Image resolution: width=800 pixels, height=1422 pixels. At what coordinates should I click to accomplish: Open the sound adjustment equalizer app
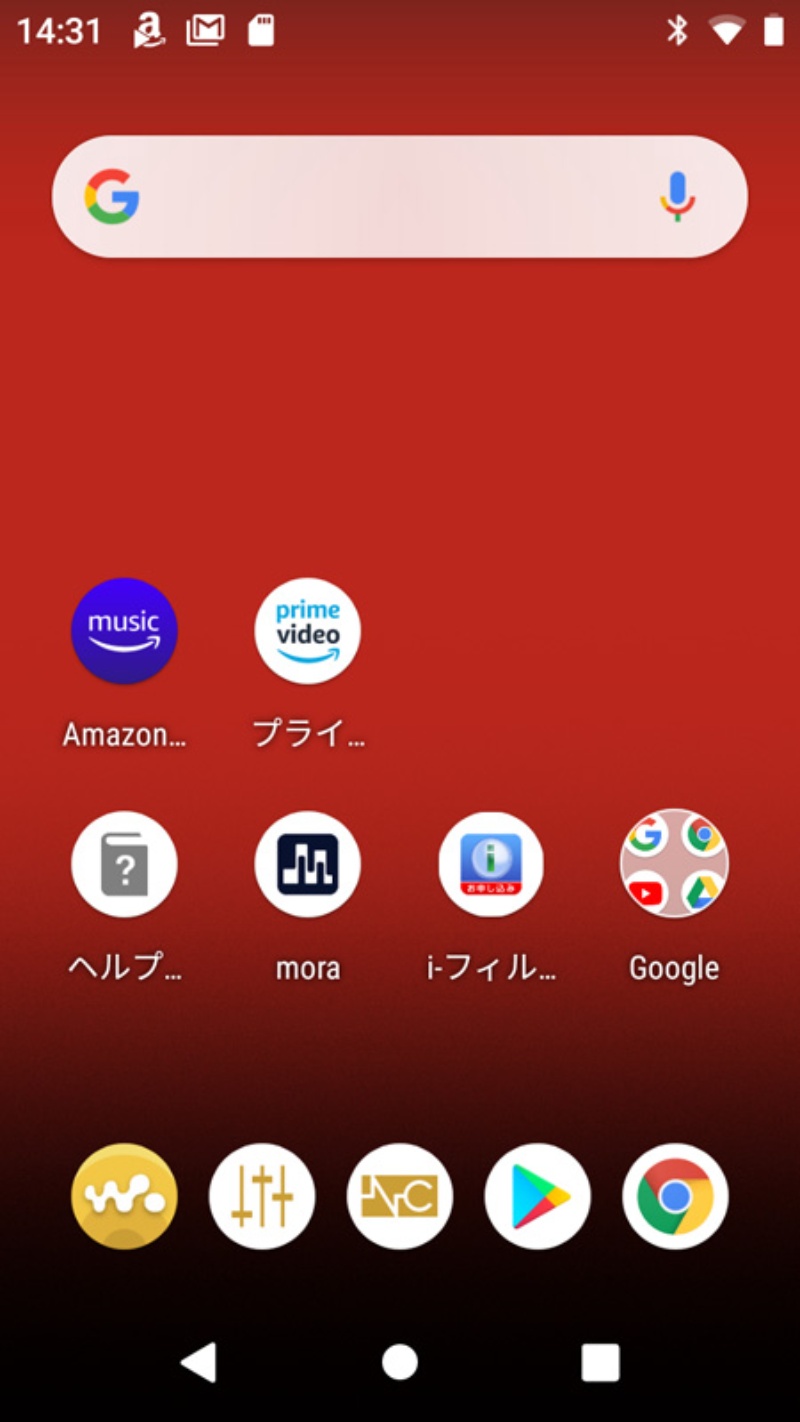pos(262,1196)
